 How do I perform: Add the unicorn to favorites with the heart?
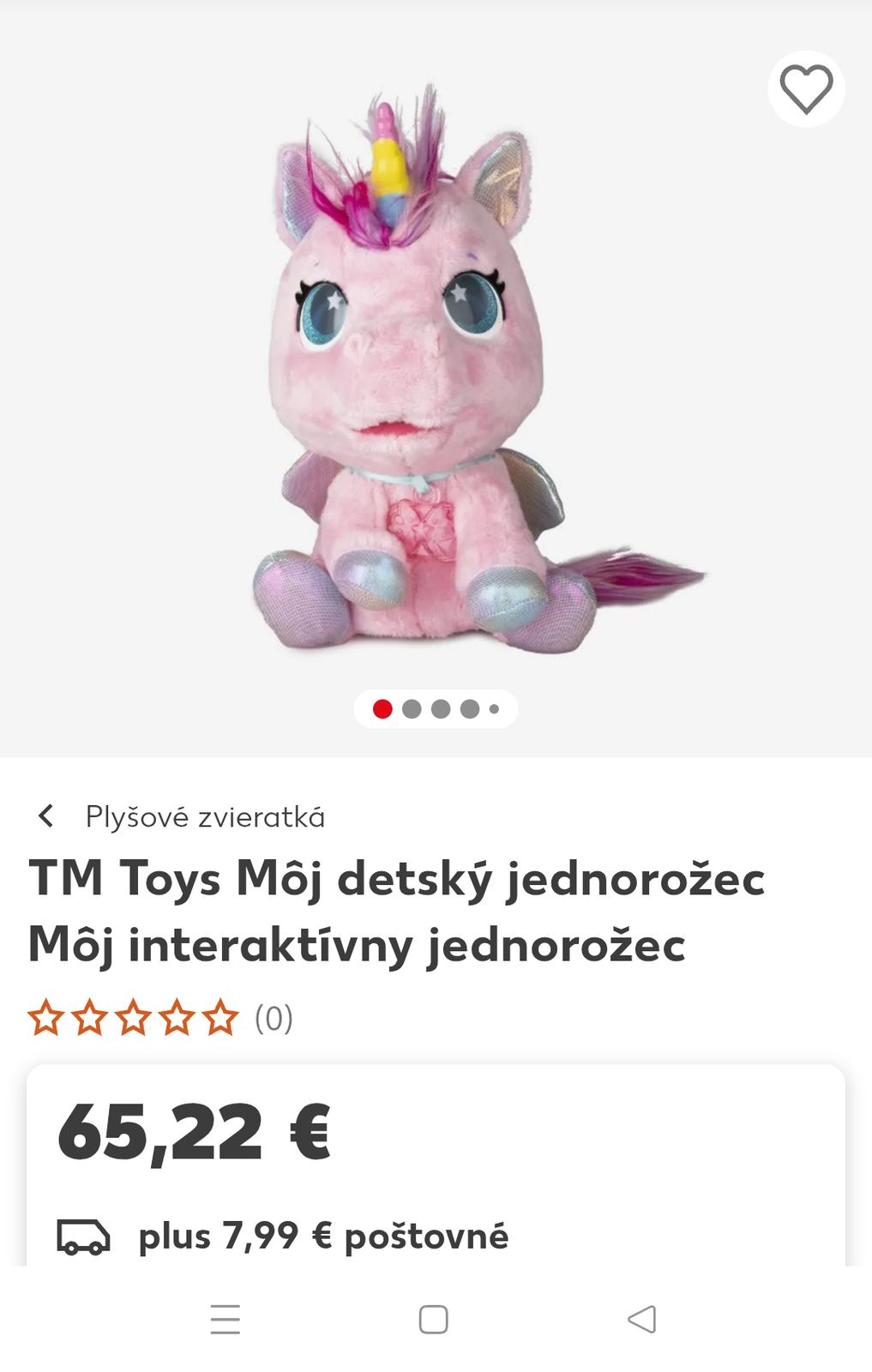[x=806, y=89]
